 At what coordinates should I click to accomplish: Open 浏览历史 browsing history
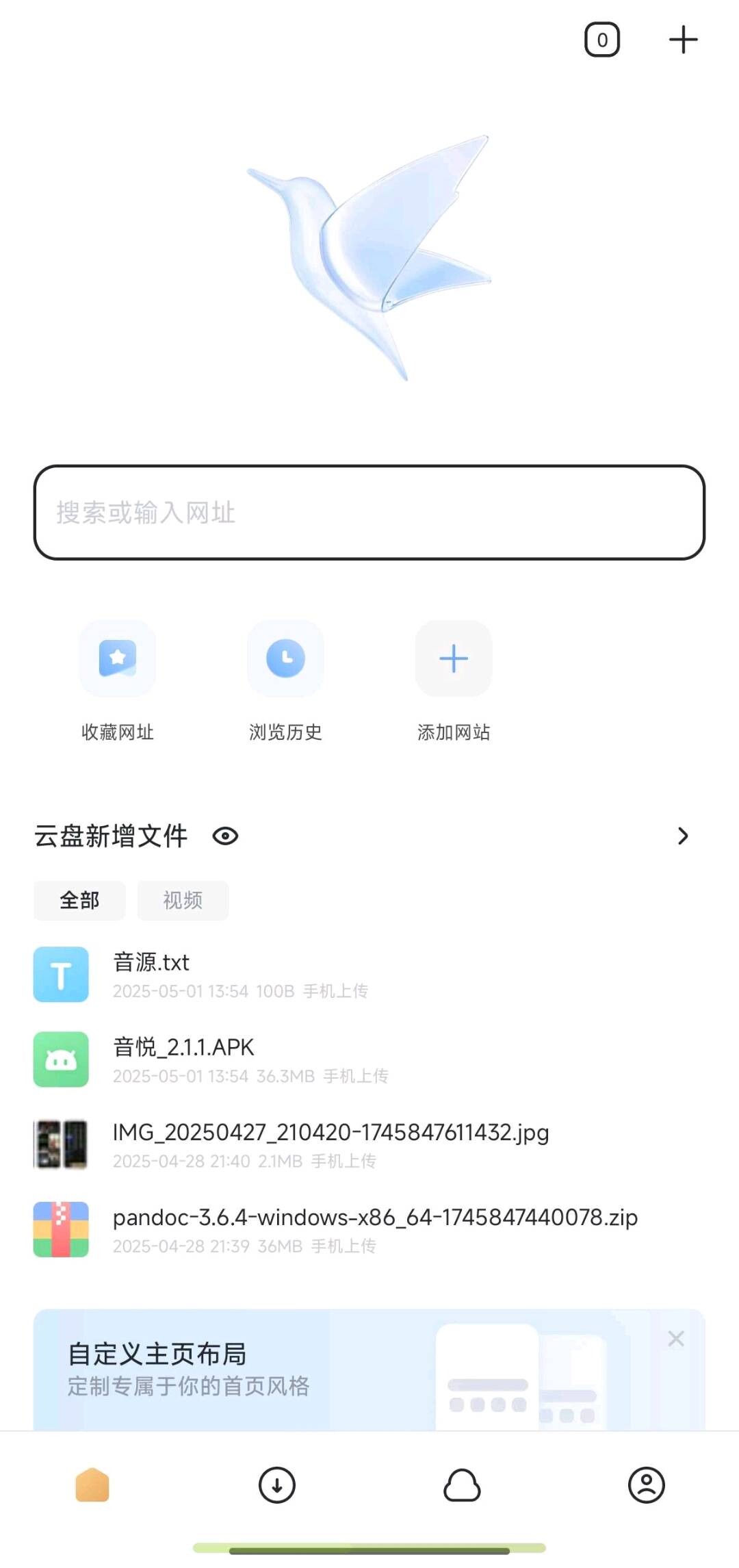pyautogui.click(x=285, y=659)
